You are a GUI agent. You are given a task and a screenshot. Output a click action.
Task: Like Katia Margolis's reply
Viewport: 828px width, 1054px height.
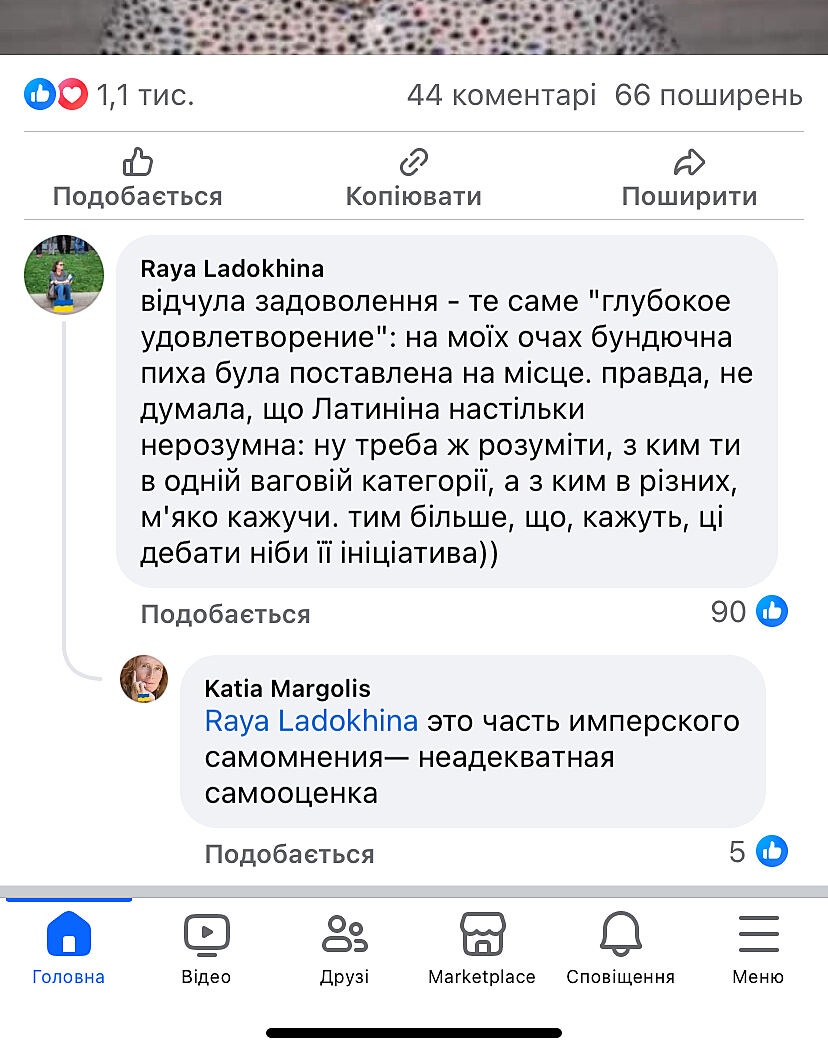(x=289, y=854)
